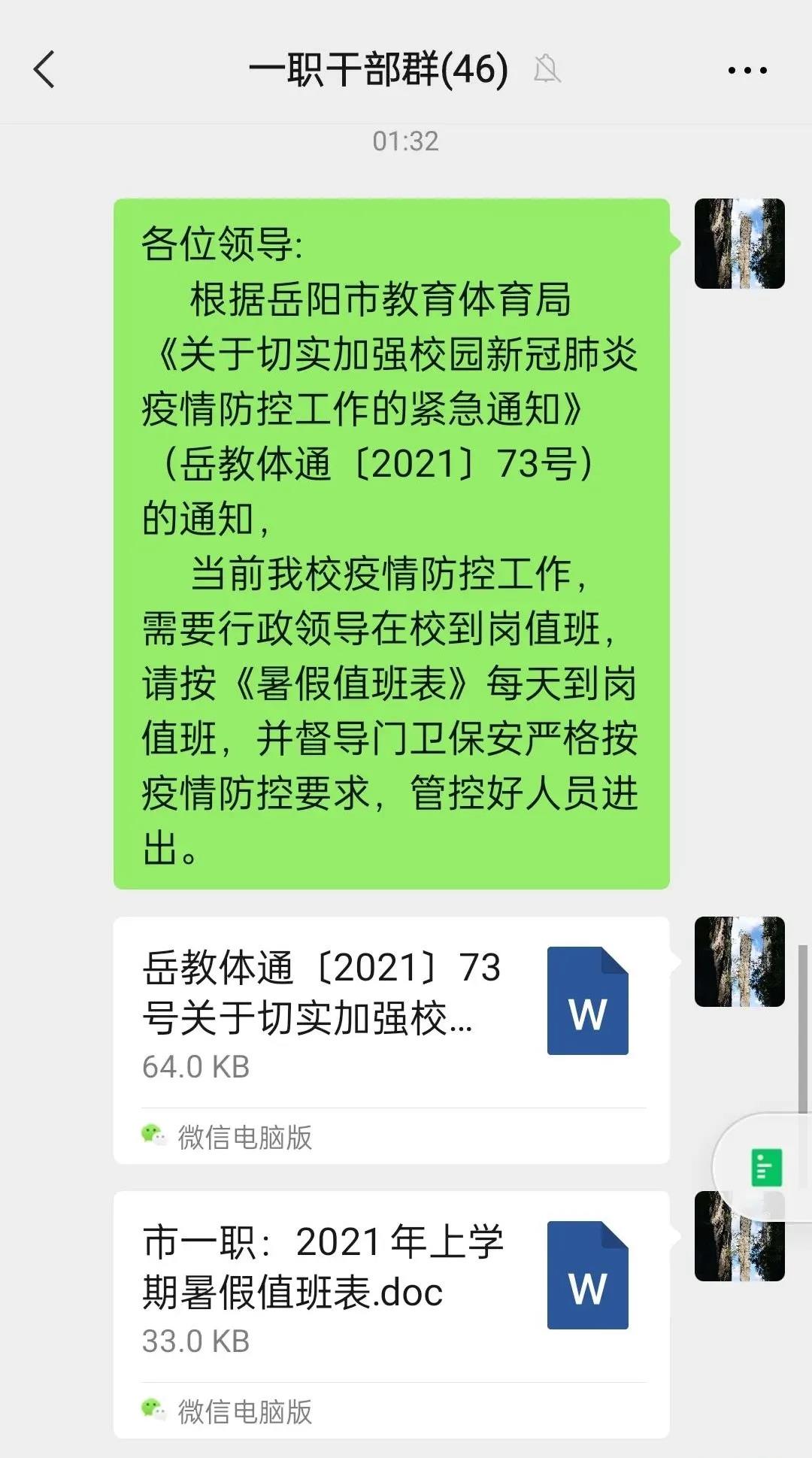Tap the green floating document button
Image resolution: width=812 pixels, height=1458 pixels.
(x=766, y=1167)
